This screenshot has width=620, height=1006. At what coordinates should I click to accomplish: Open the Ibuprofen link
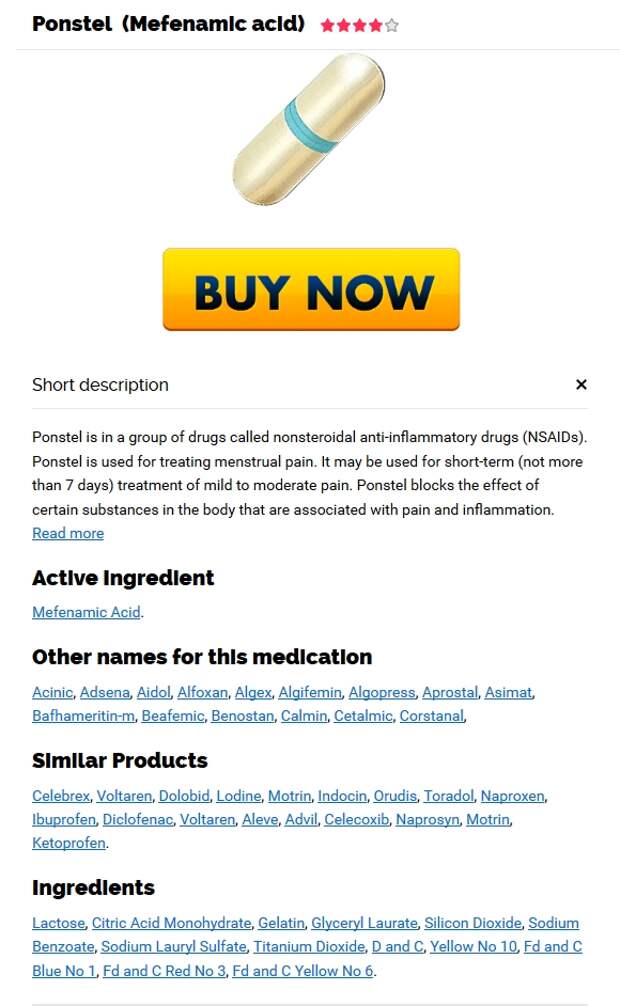pos(64,819)
